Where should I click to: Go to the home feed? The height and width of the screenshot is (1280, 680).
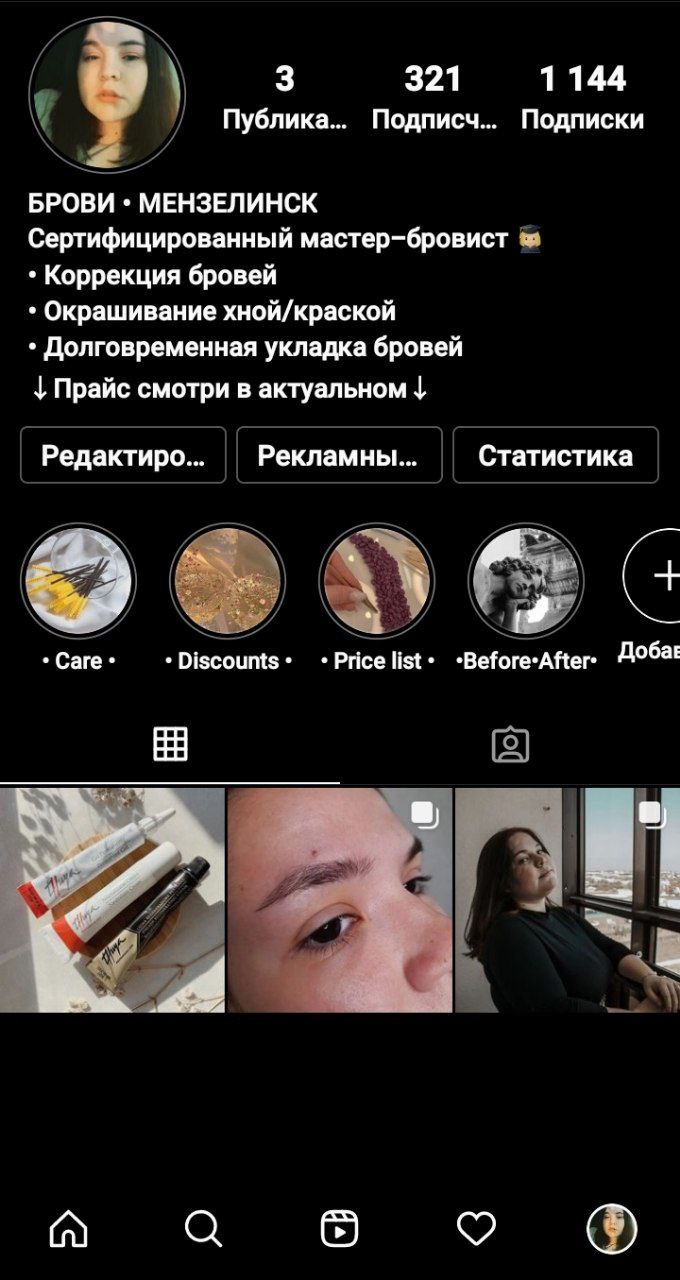(68, 1229)
